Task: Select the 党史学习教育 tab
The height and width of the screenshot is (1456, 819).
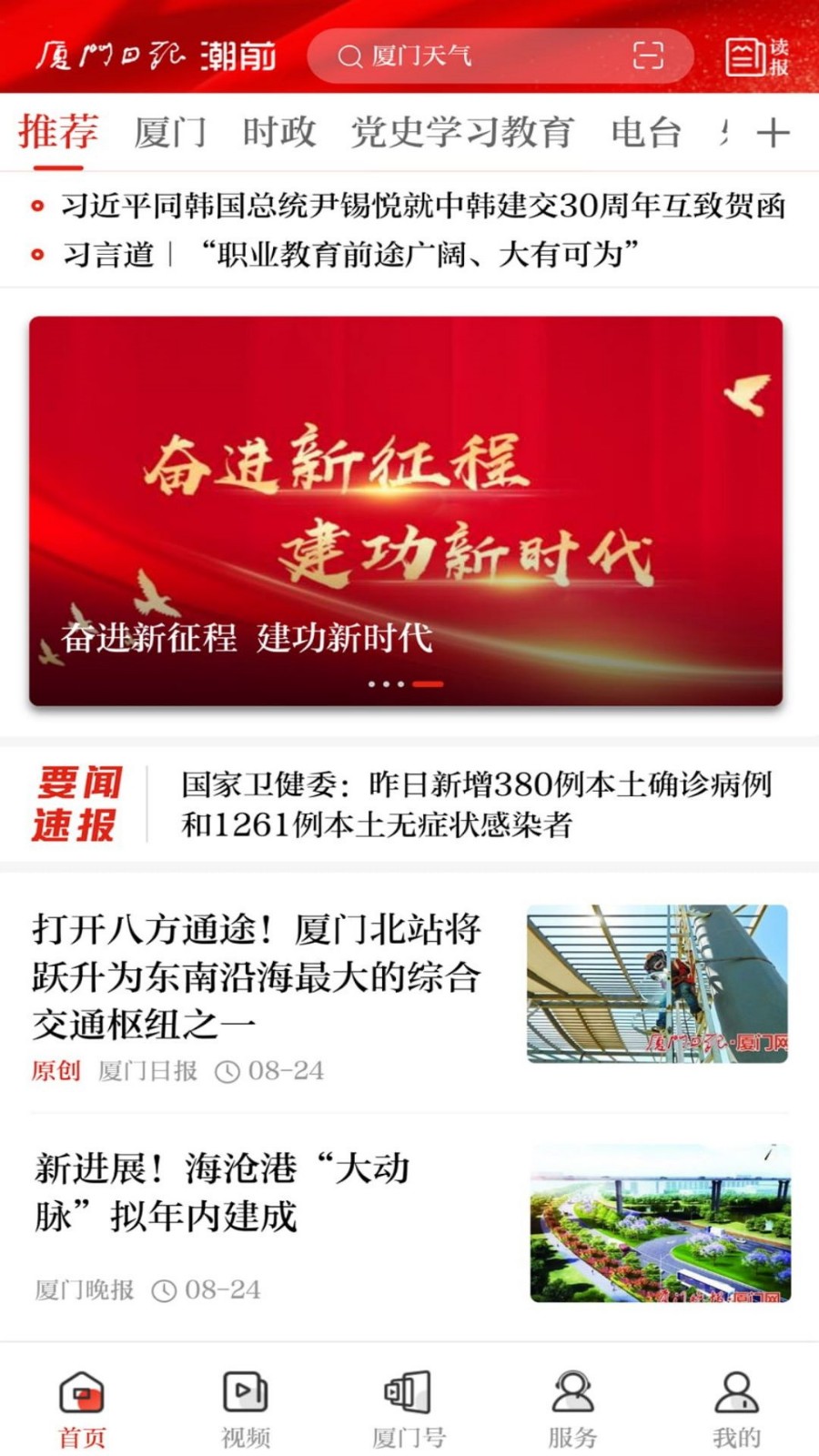Action: point(462,131)
